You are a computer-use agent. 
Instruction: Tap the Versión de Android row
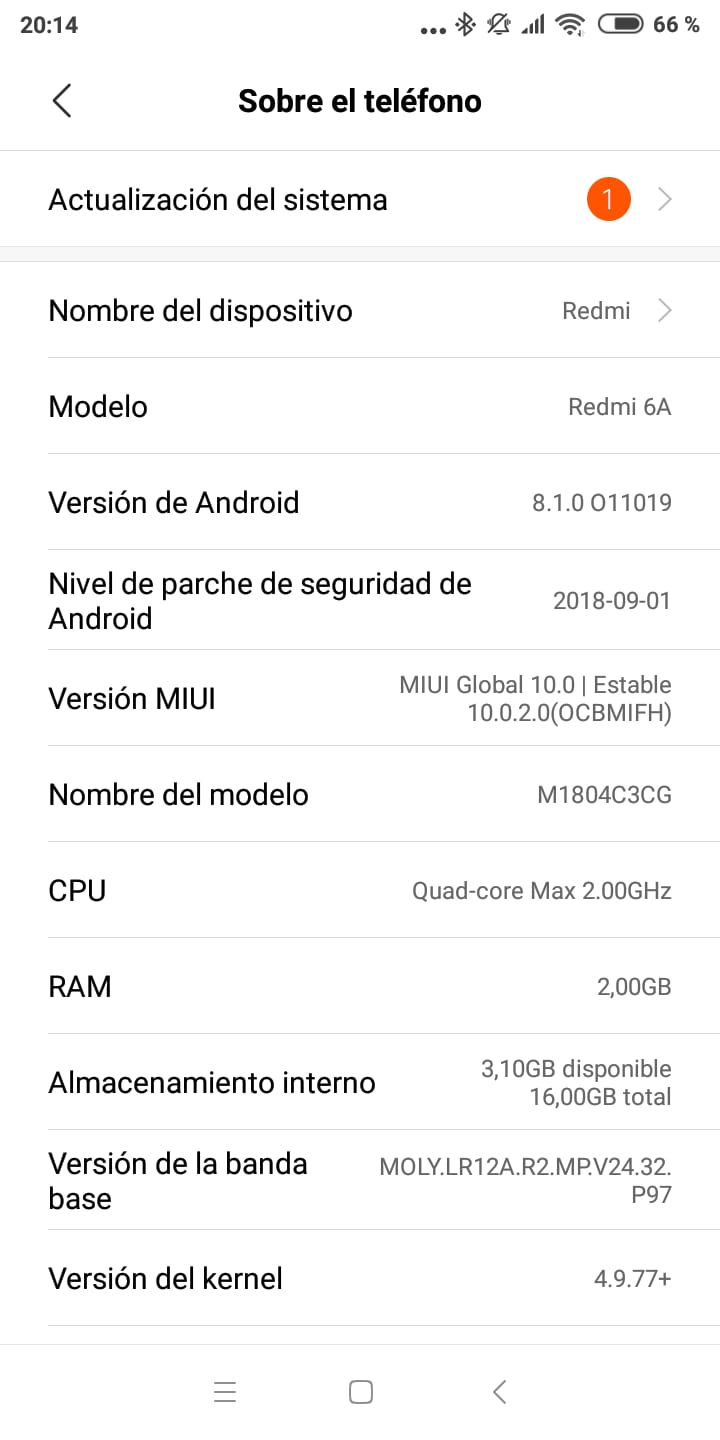pos(360,502)
